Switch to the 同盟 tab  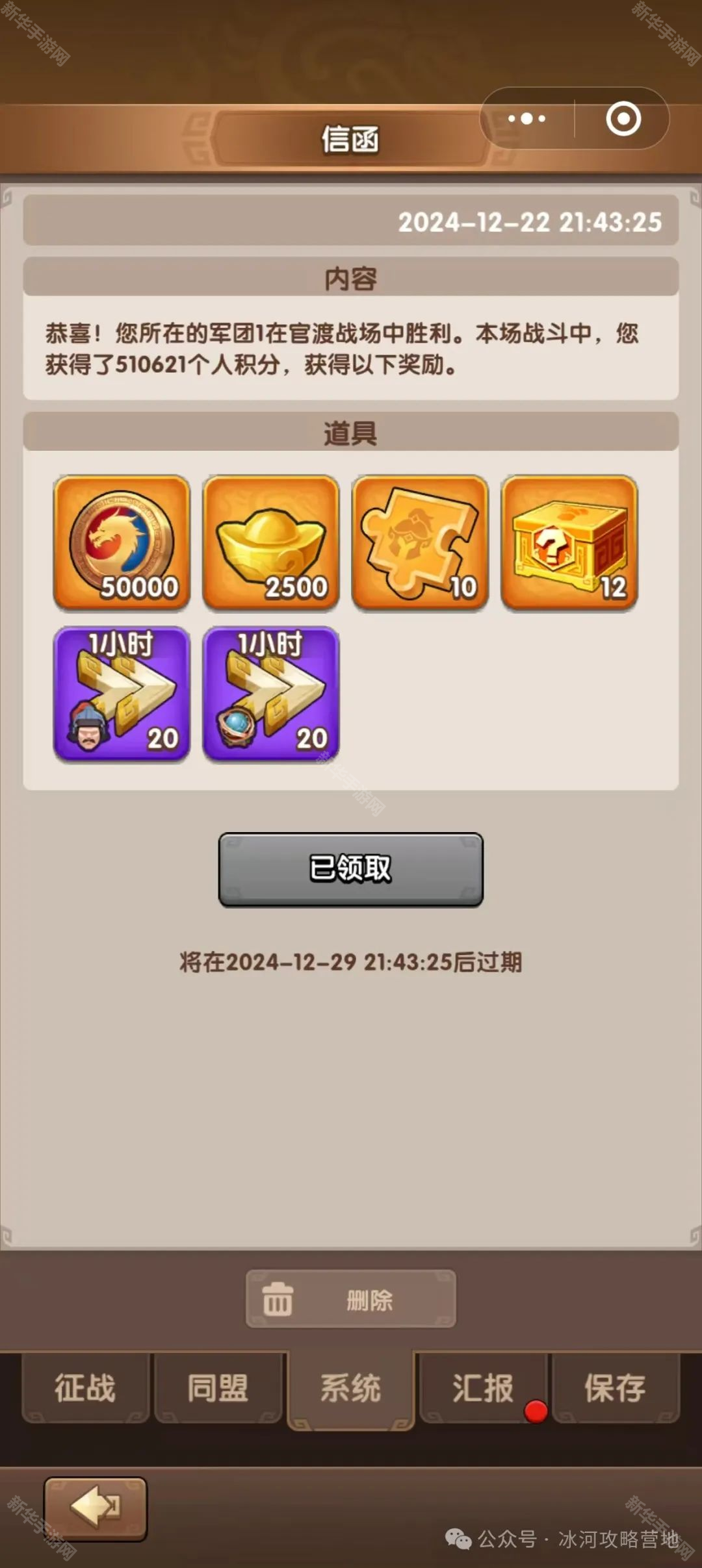(218, 1388)
